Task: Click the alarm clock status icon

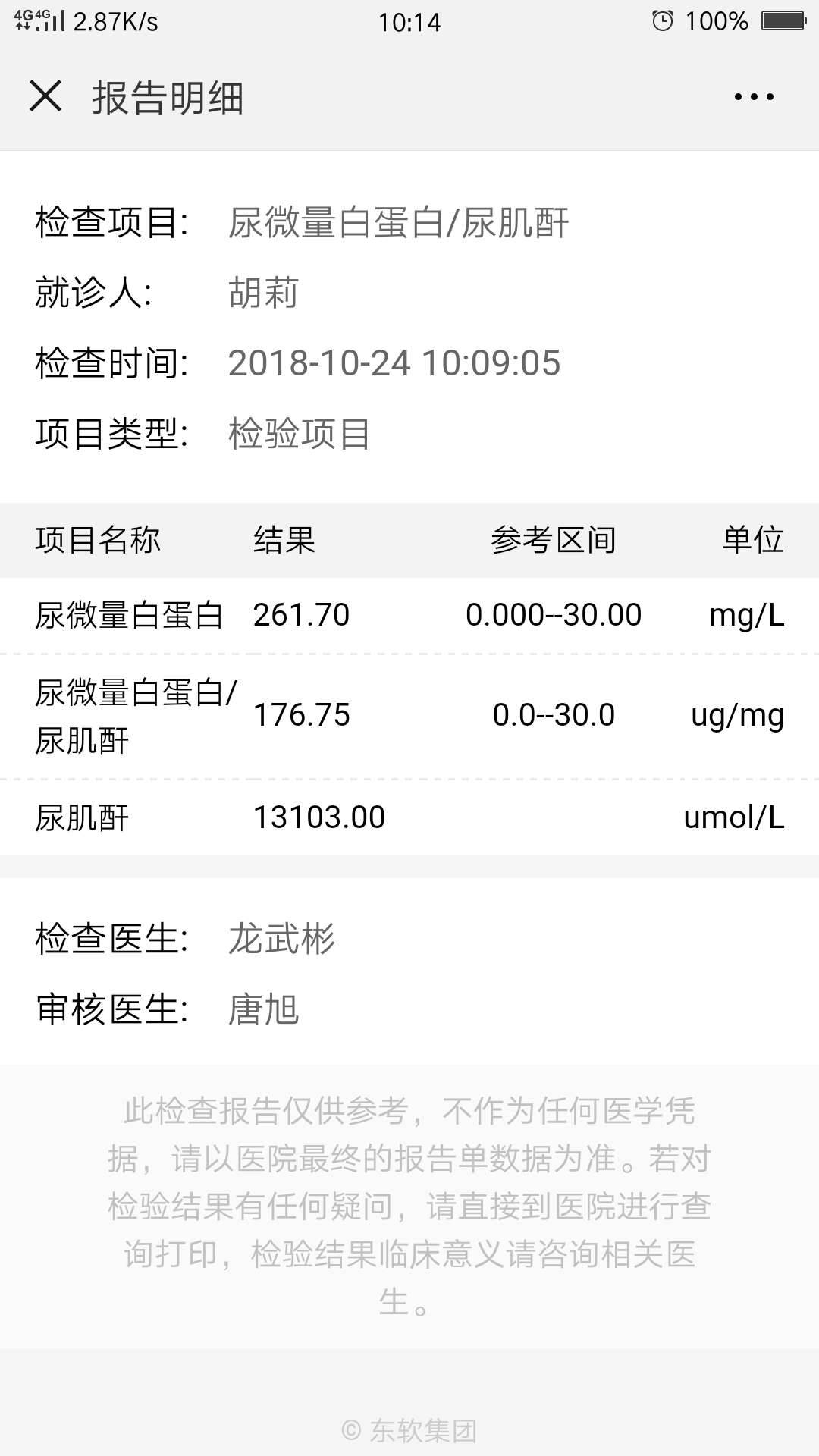Action: [662, 20]
